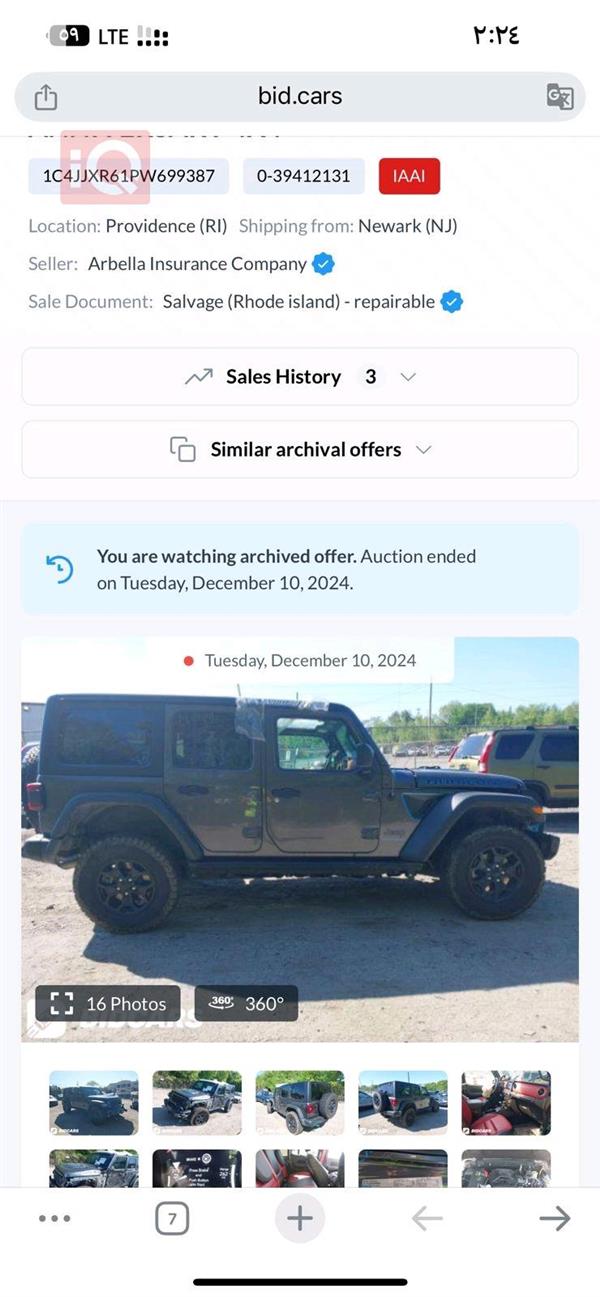This screenshot has height=1297, width=600.
Task: Expand Similar archival offers
Action: click(x=300, y=450)
